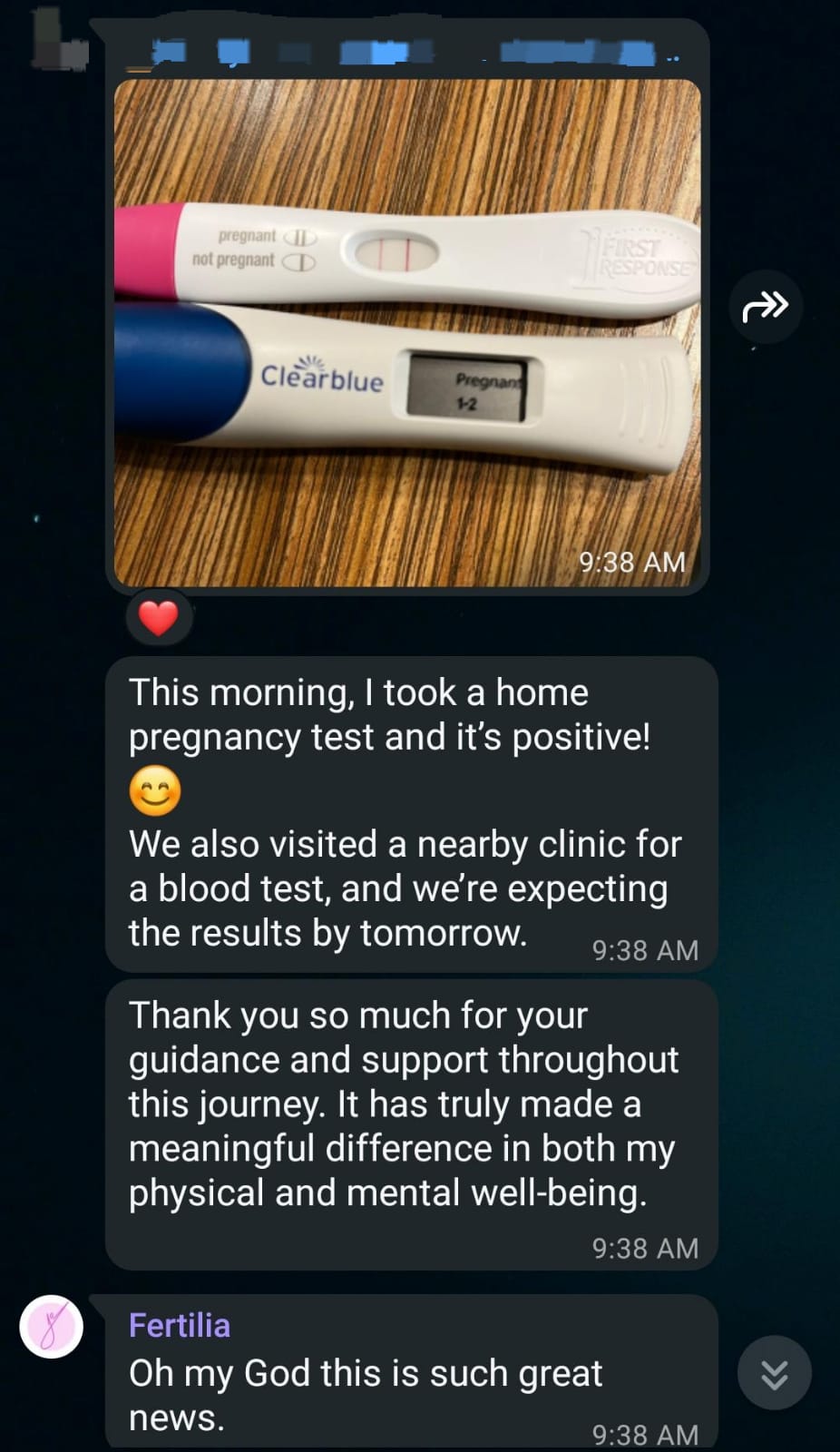840x1452 pixels.
Task: Open the pregnancy test photo
Action: (407, 332)
